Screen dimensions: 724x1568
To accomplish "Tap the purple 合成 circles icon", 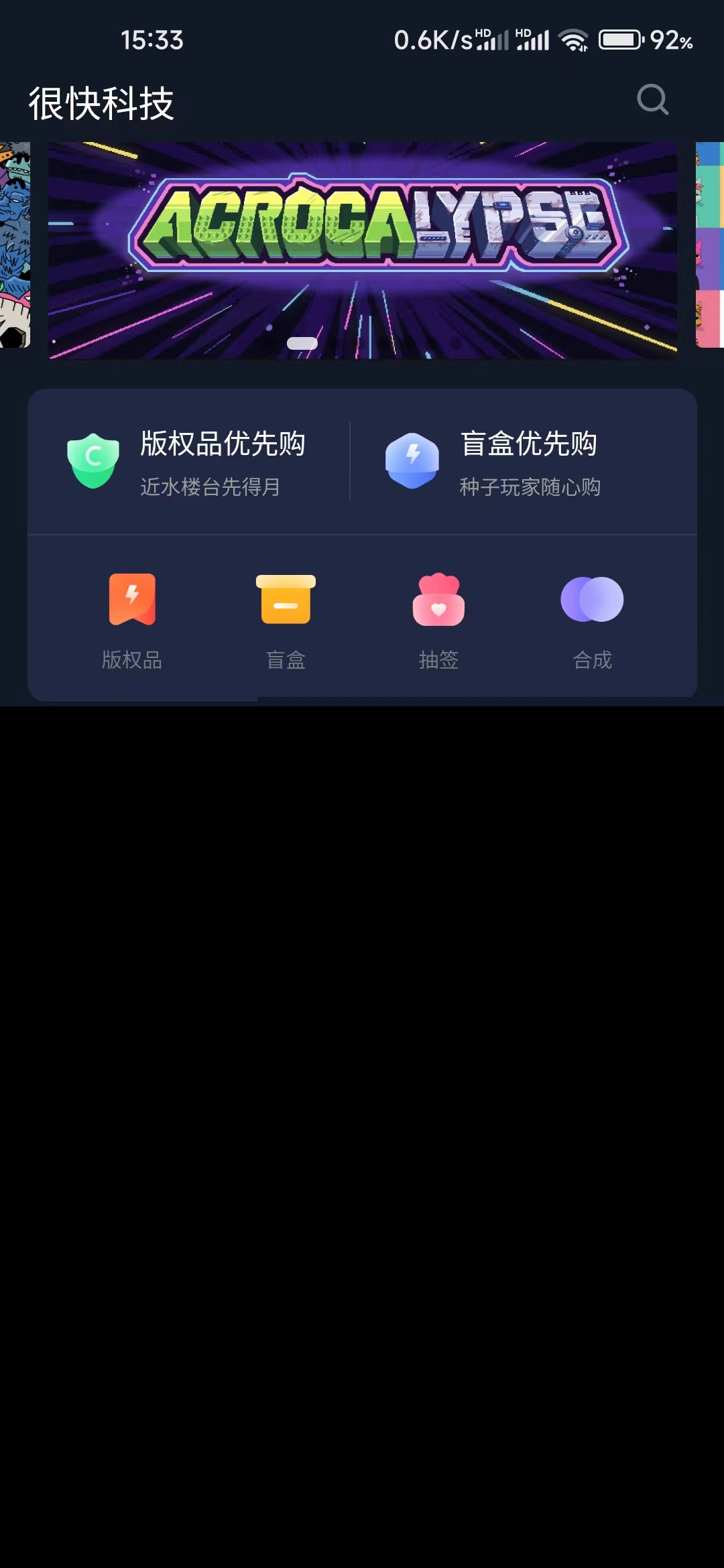I will point(591,600).
